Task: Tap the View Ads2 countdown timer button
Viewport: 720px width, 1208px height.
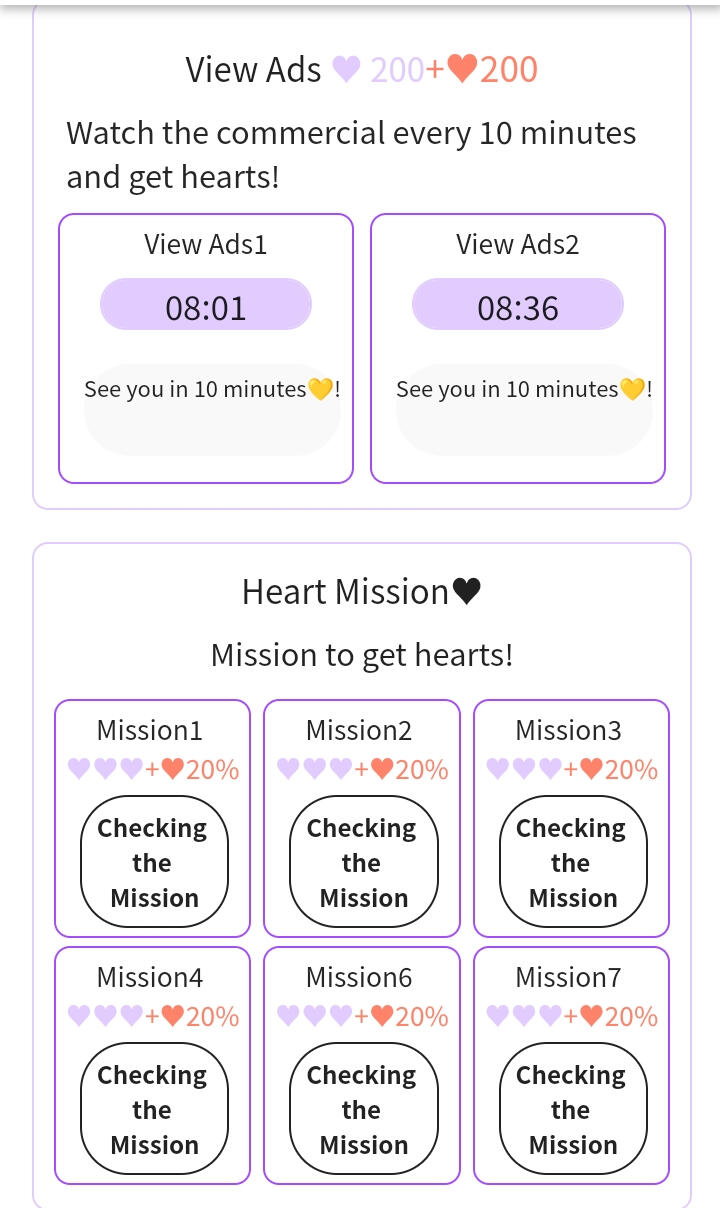Action: (518, 305)
